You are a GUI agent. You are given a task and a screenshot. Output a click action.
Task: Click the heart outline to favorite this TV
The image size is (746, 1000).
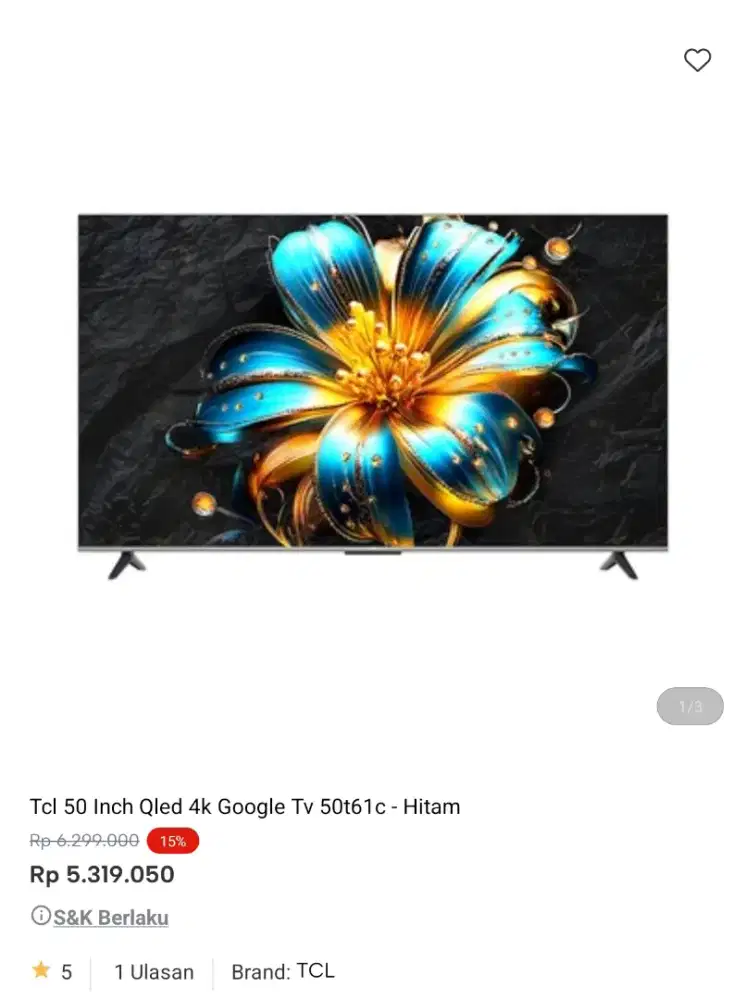point(697,60)
